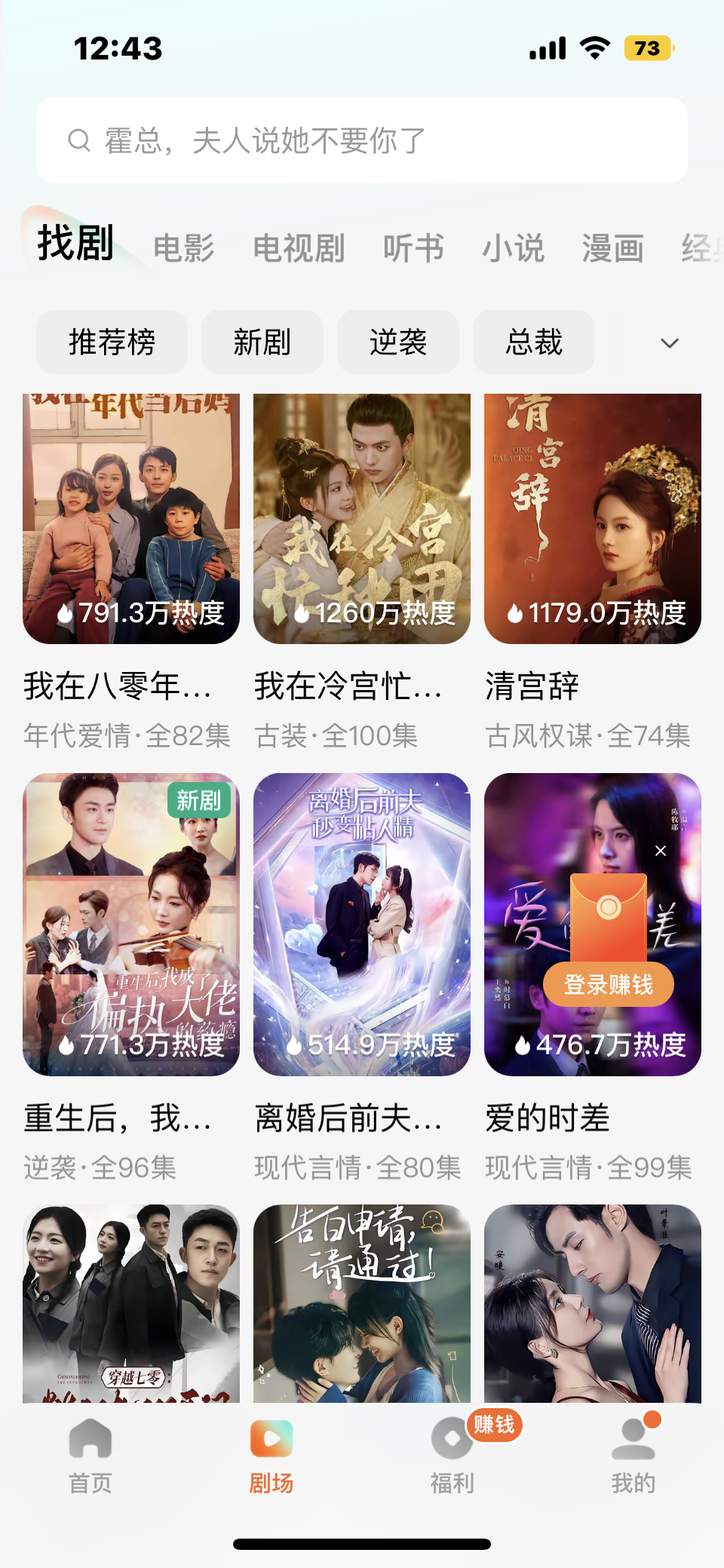724x1568 pixels.
Task: Expand the category list chevron
Action: coord(669,343)
